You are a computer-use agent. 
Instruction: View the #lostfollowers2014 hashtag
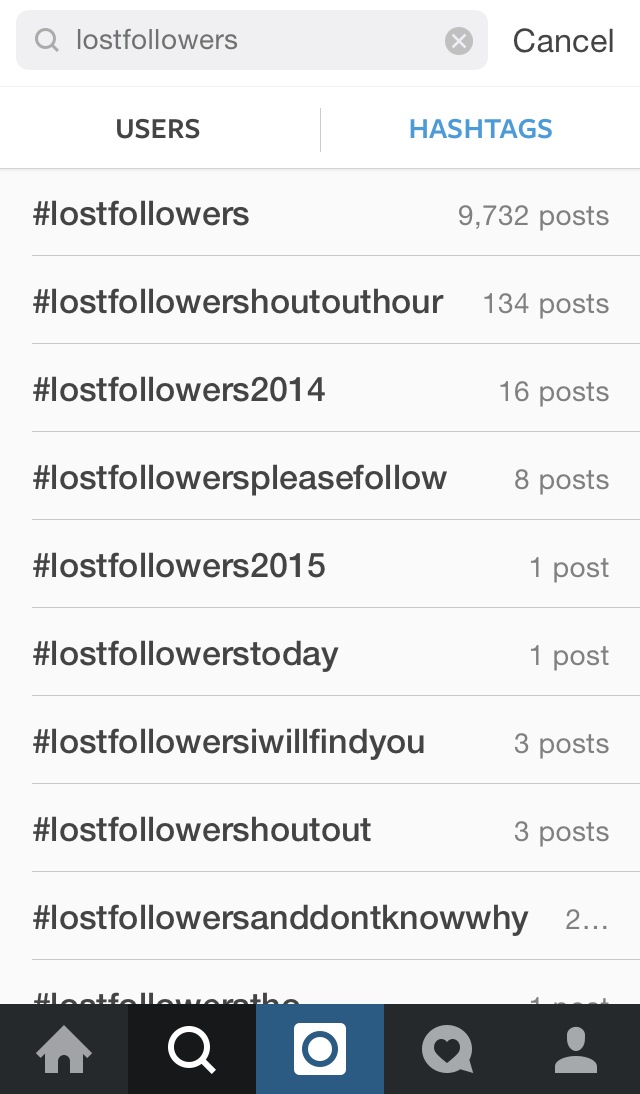[x=320, y=390]
